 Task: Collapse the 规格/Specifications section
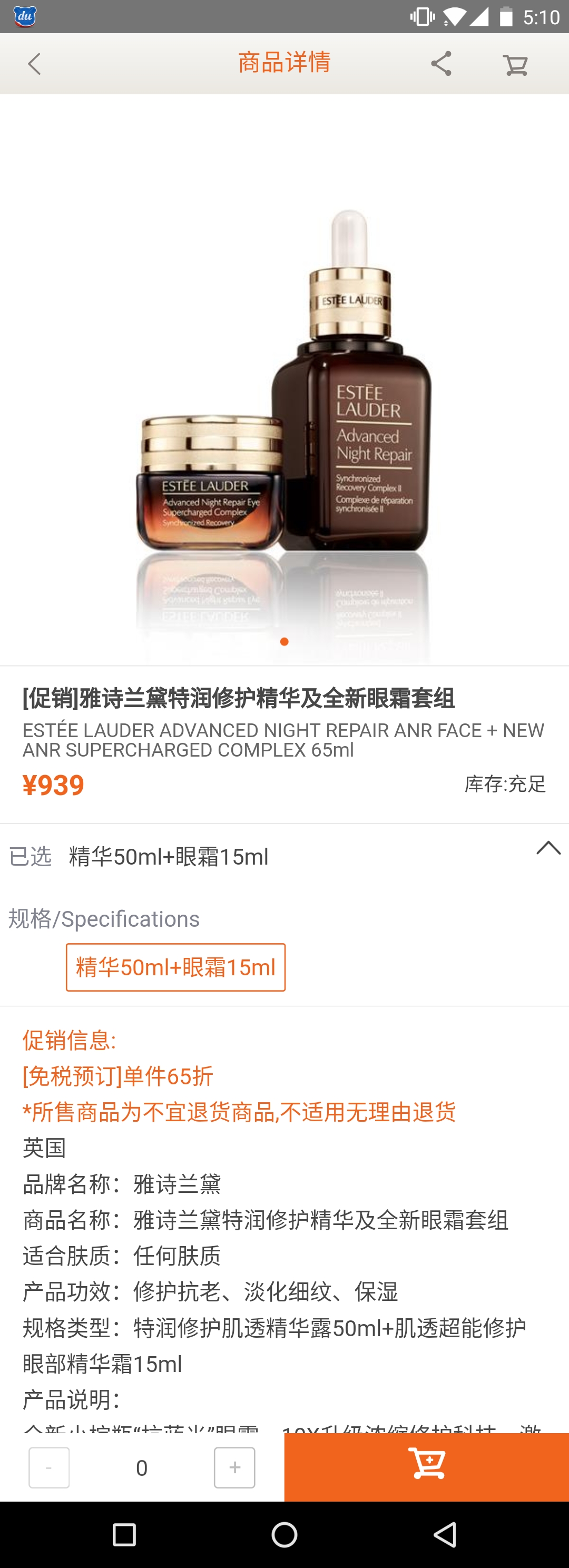click(x=103, y=918)
